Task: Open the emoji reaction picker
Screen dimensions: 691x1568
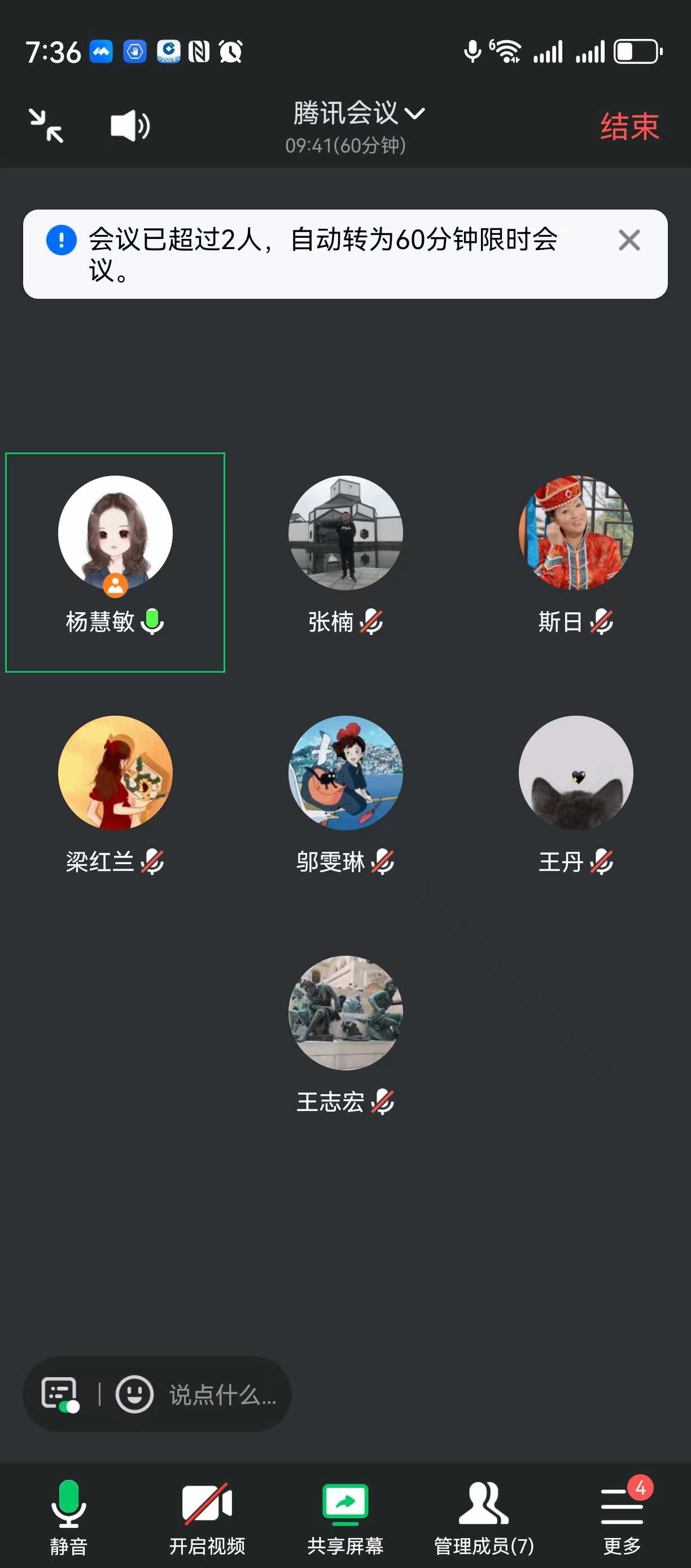Action: click(134, 1393)
